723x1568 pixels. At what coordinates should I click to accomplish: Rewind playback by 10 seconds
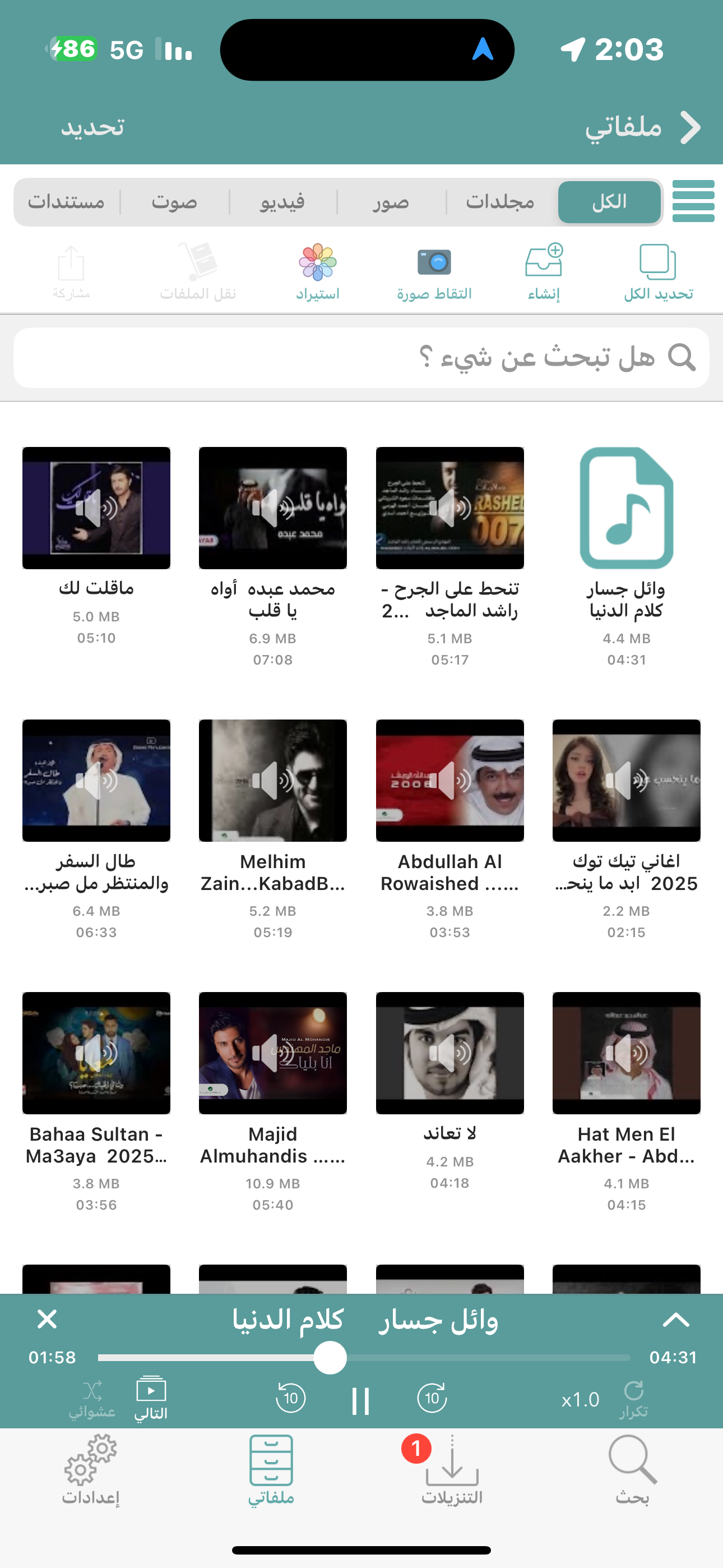click(x=290, y=1398)
